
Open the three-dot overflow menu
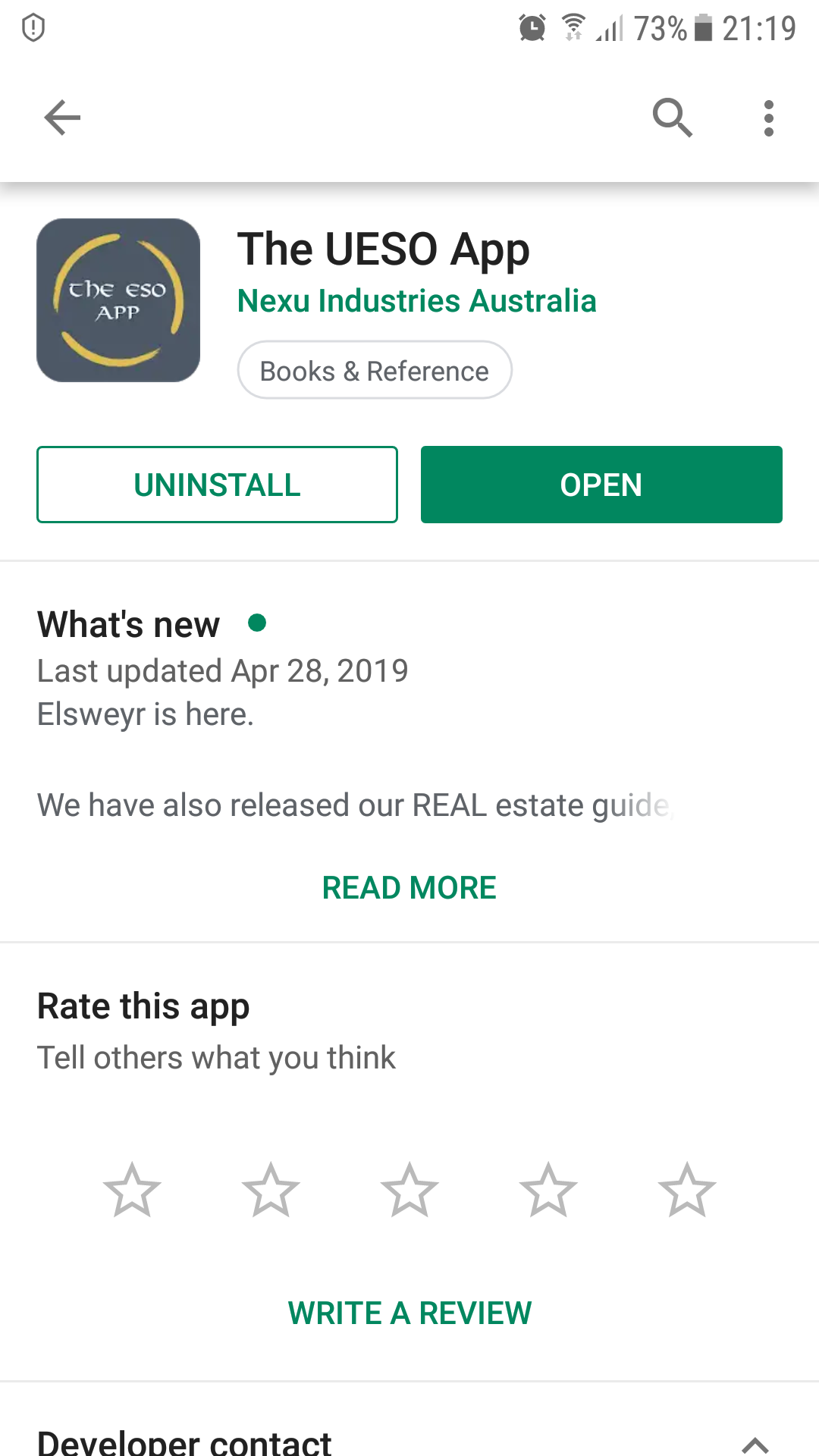pyautogui.click(x=769, y=118)
